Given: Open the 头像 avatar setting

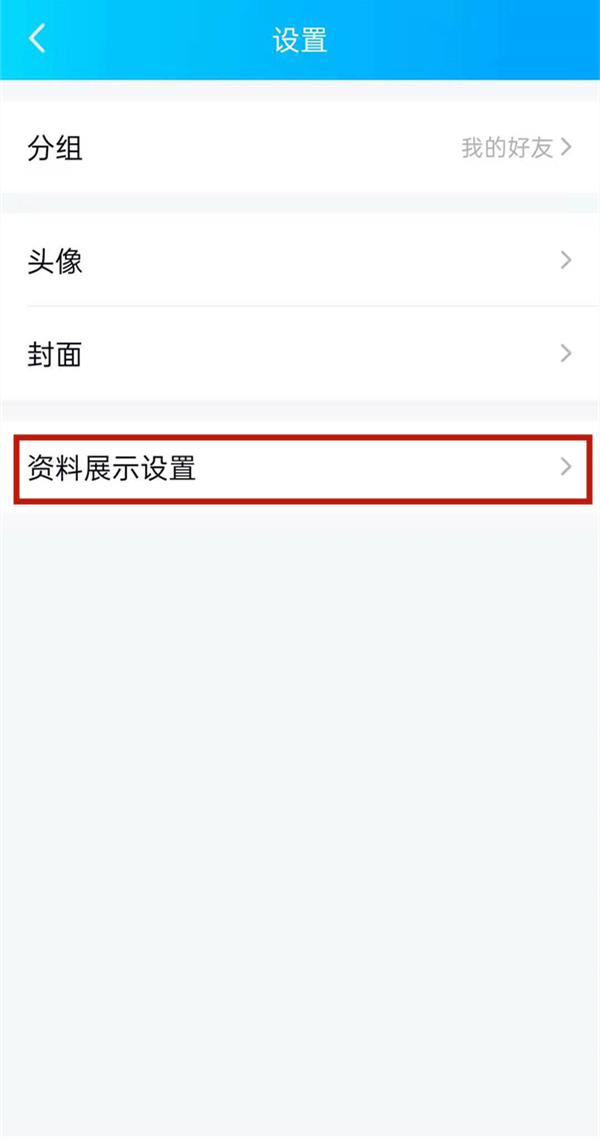Looking at the screenshot, I should (300, 261).
